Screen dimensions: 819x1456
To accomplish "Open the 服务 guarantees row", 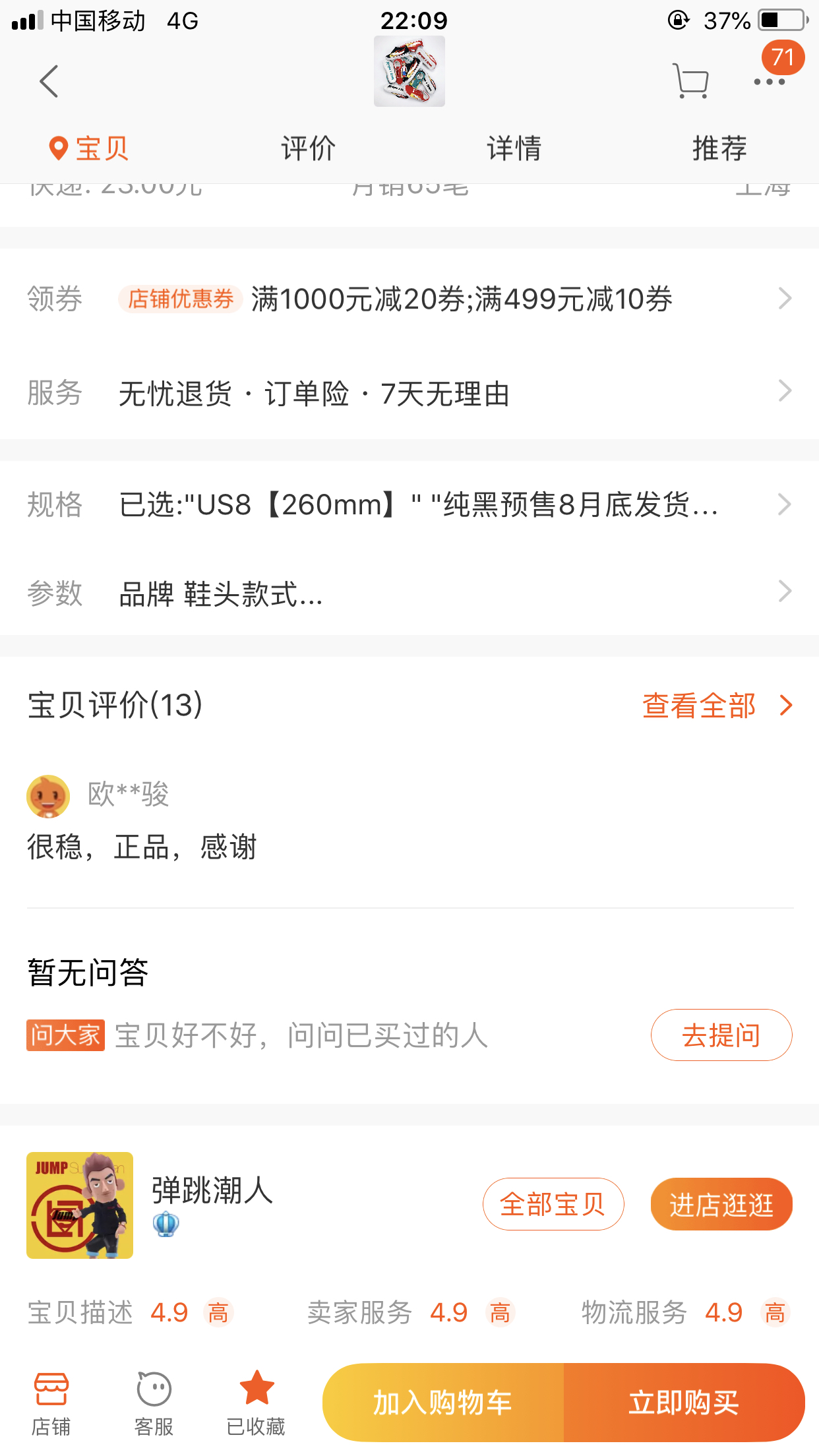I will click(409, 394).
